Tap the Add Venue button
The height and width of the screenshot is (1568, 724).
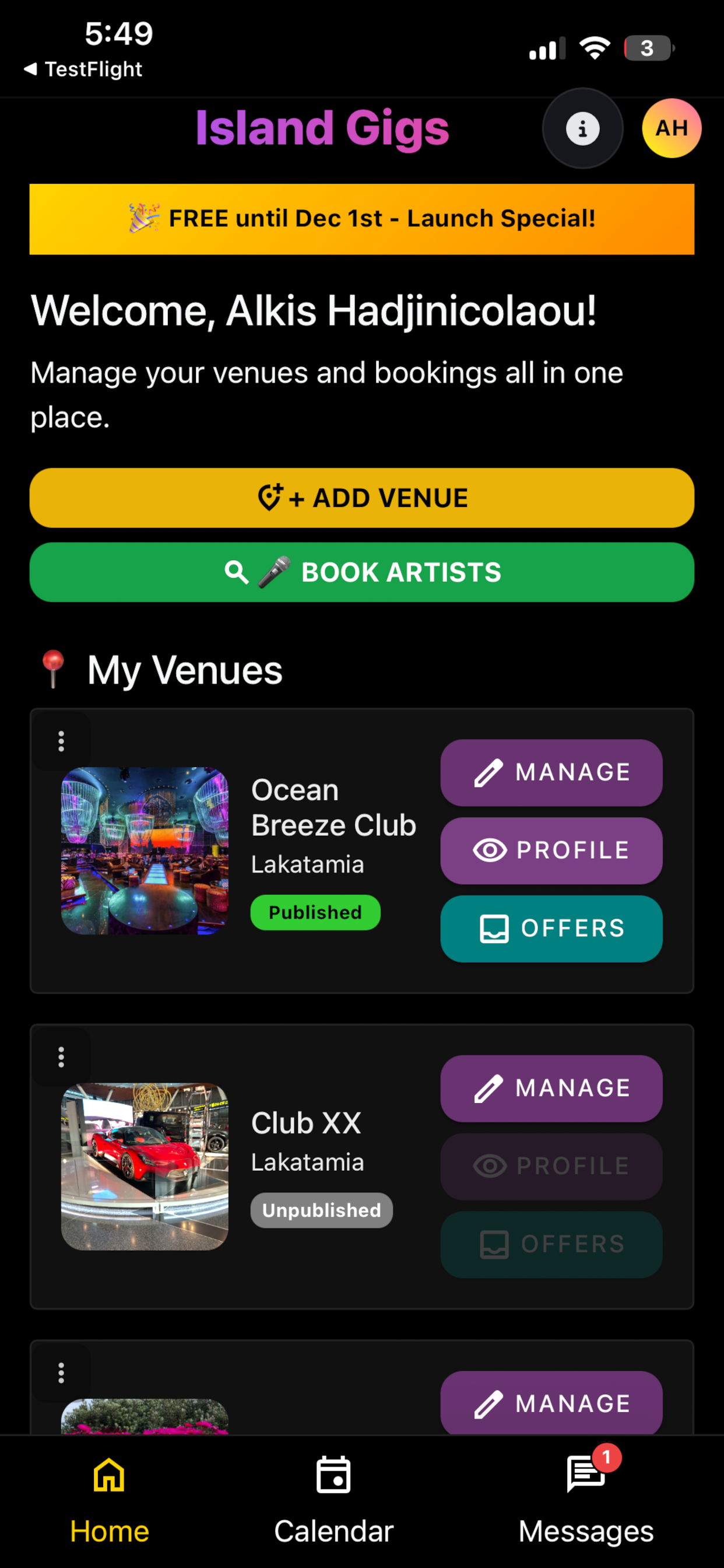point(362,498)
